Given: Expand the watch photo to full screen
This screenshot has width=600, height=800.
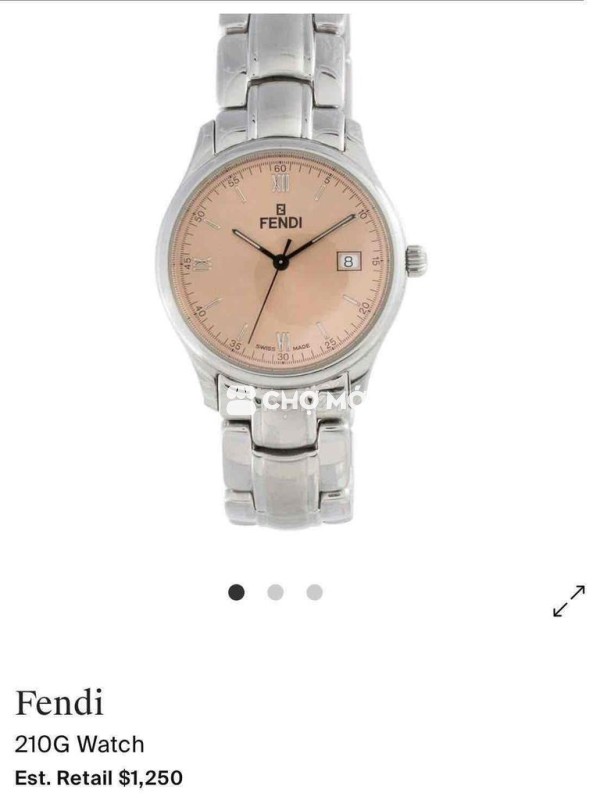Looking at the screenshot, I should click(x=568, y=602).
